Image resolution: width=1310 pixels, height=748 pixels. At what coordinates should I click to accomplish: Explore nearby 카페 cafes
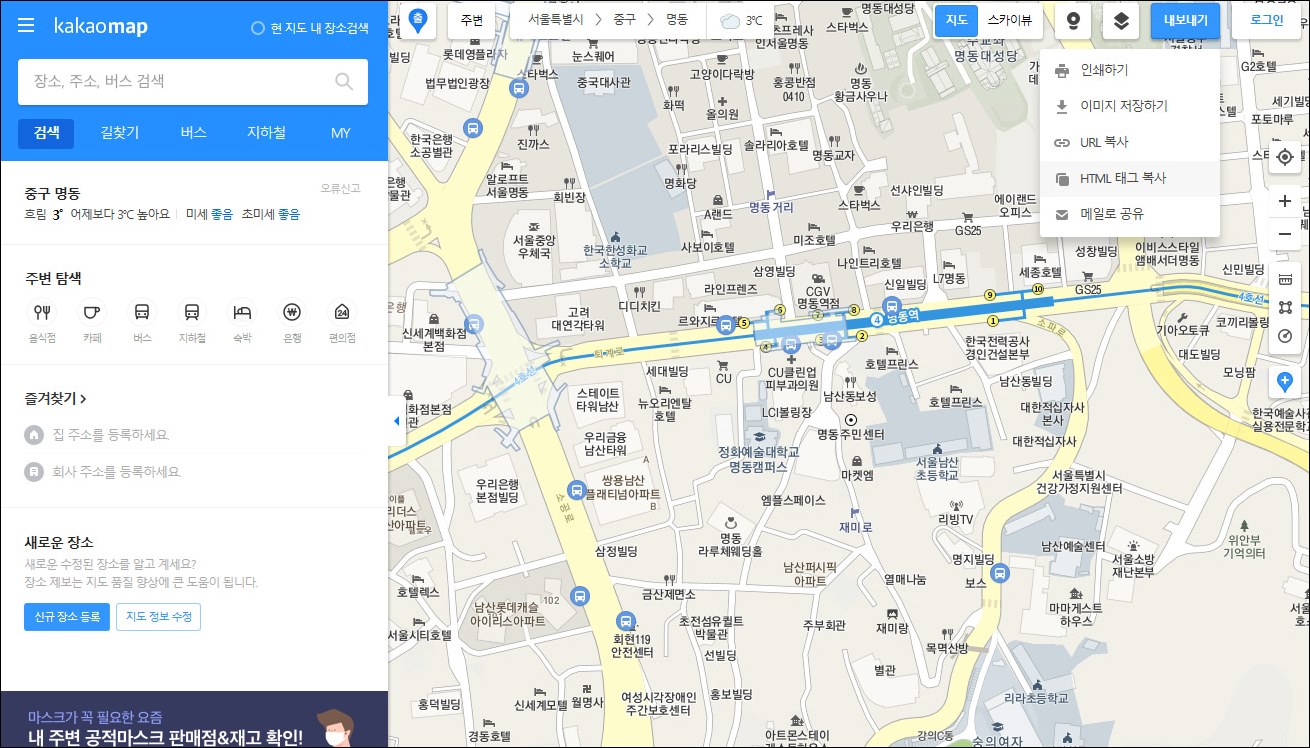click(x=92, y=320)
